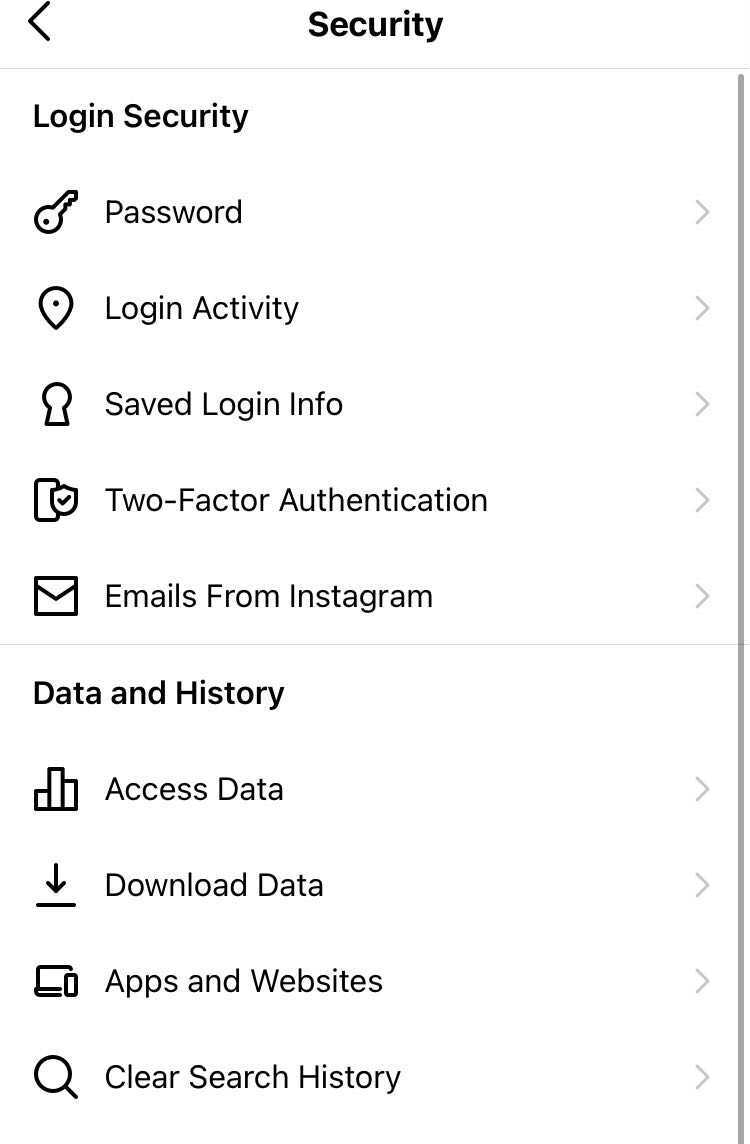750x1144 pixels.
Task: Check Emails From Instagram
Action: click(x=268, y=596)
